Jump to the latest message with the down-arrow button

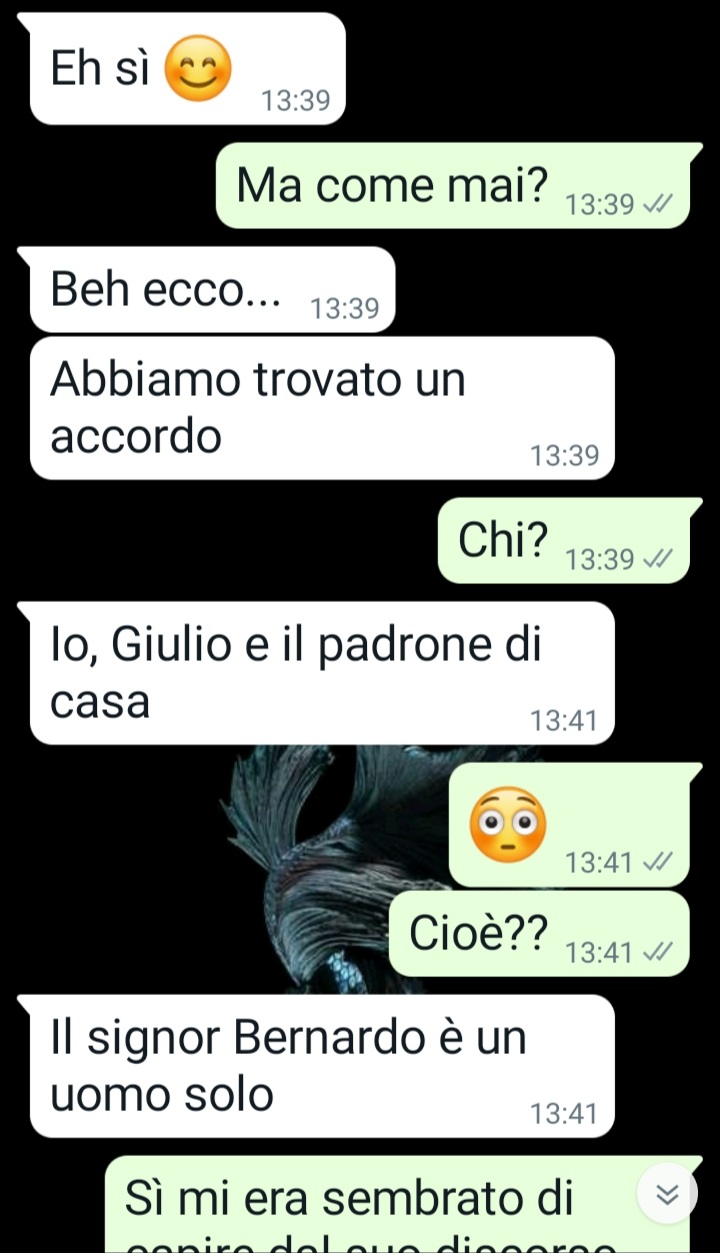coord(667,1193)
